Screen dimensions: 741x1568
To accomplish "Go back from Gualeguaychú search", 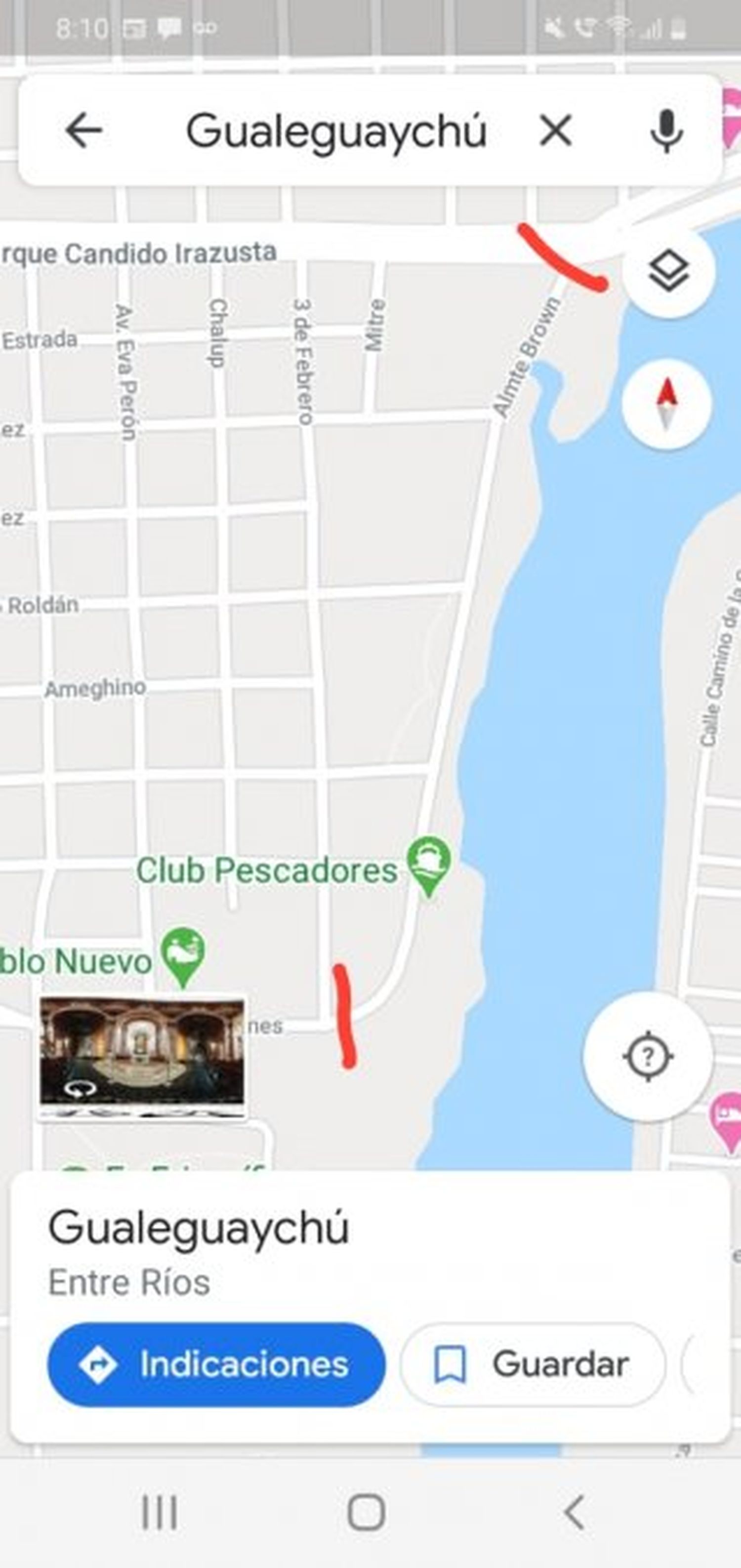I will pyautogui.click(x=83, y=130).
